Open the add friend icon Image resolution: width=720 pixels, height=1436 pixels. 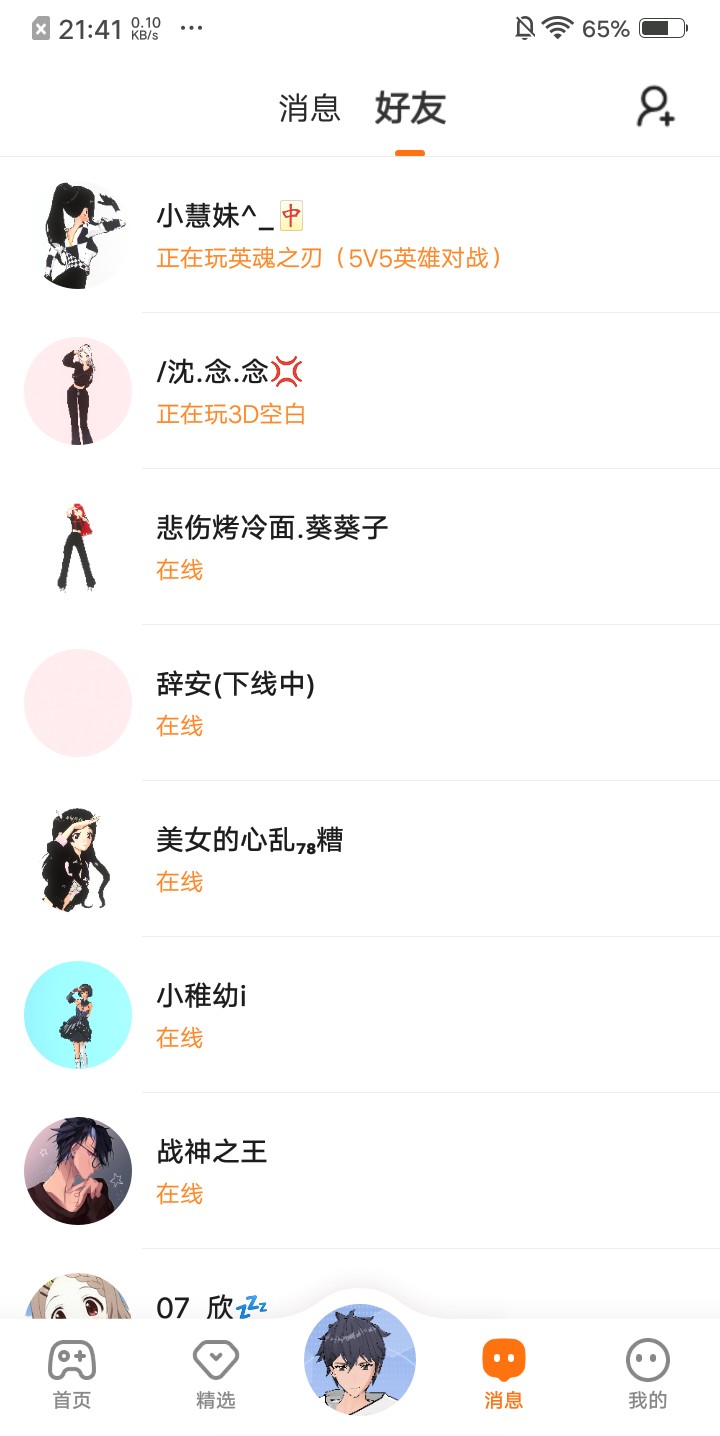[656, 107]
